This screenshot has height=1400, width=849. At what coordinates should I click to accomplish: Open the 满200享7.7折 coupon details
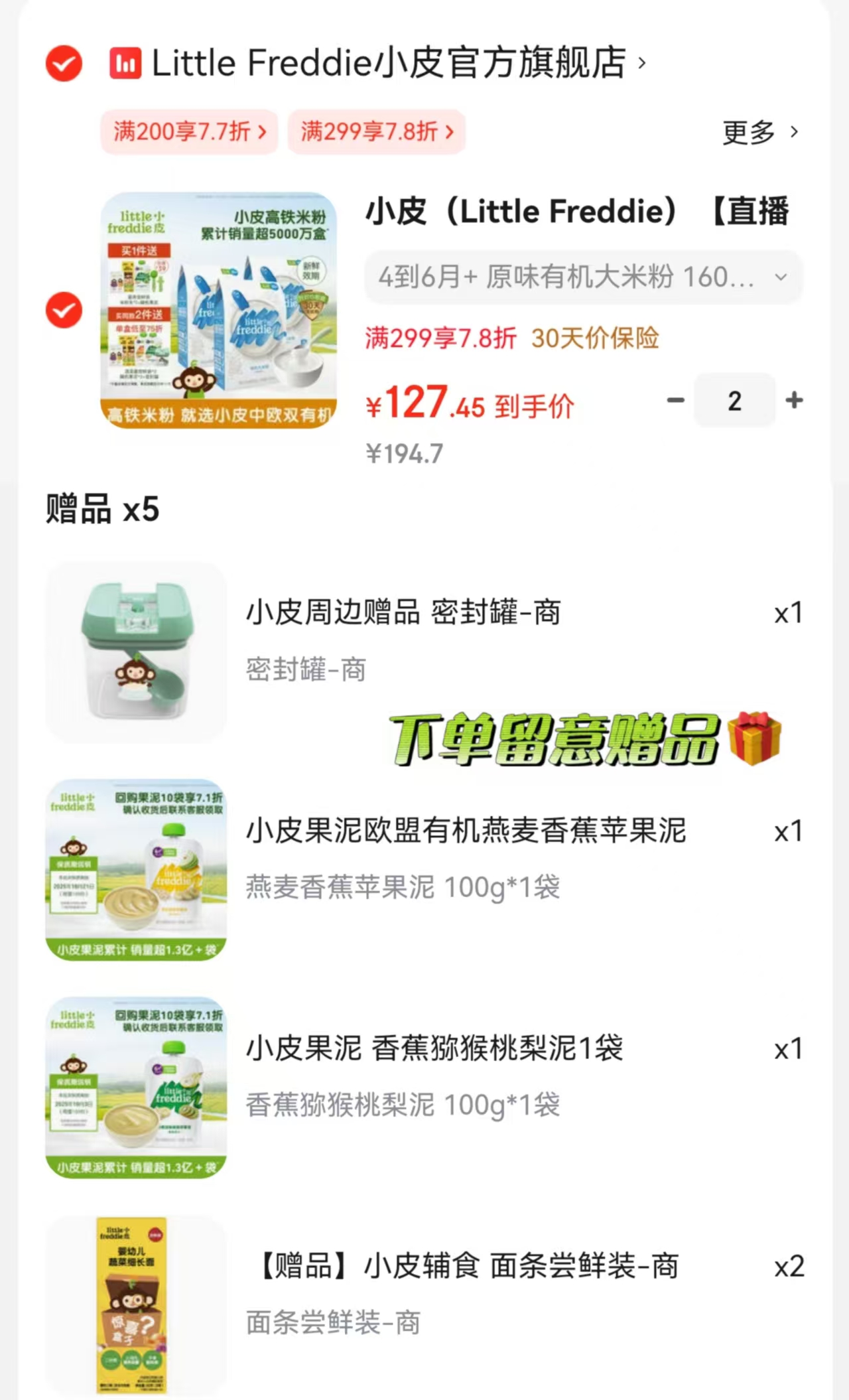(x=188, y=131)
